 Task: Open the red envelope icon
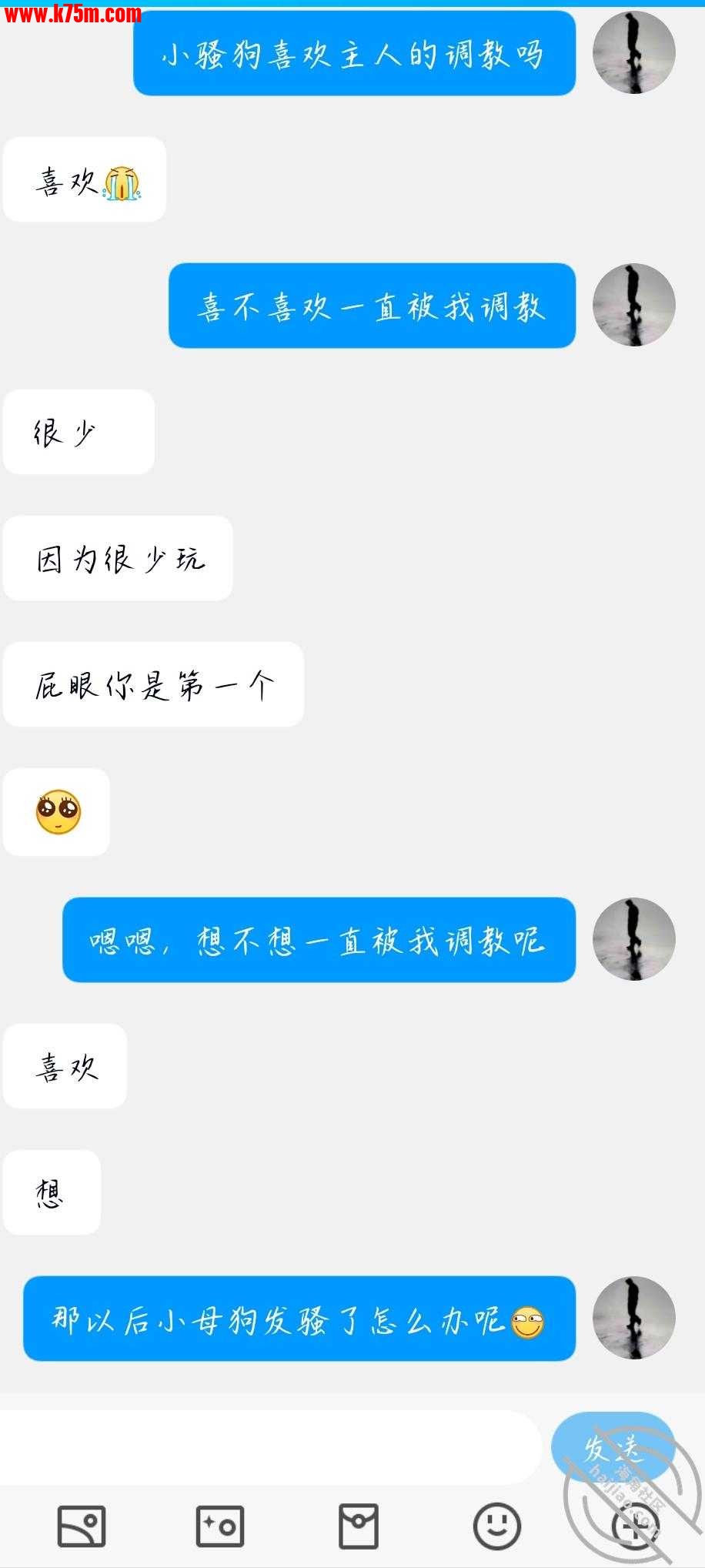[x=359, y=1526]
